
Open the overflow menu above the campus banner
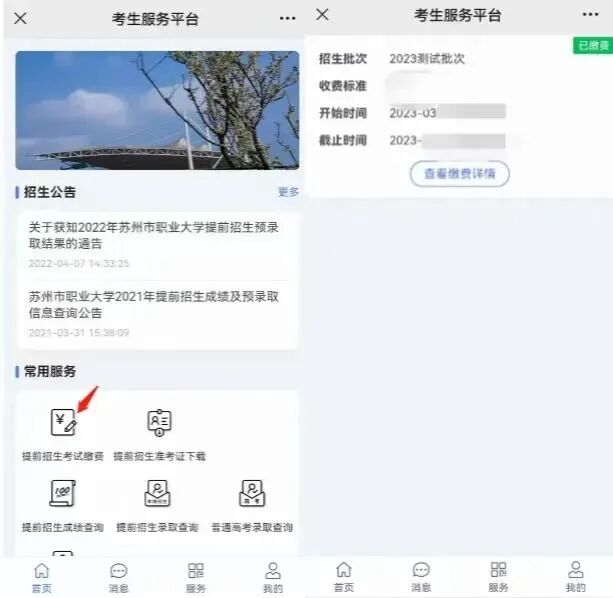287,18
